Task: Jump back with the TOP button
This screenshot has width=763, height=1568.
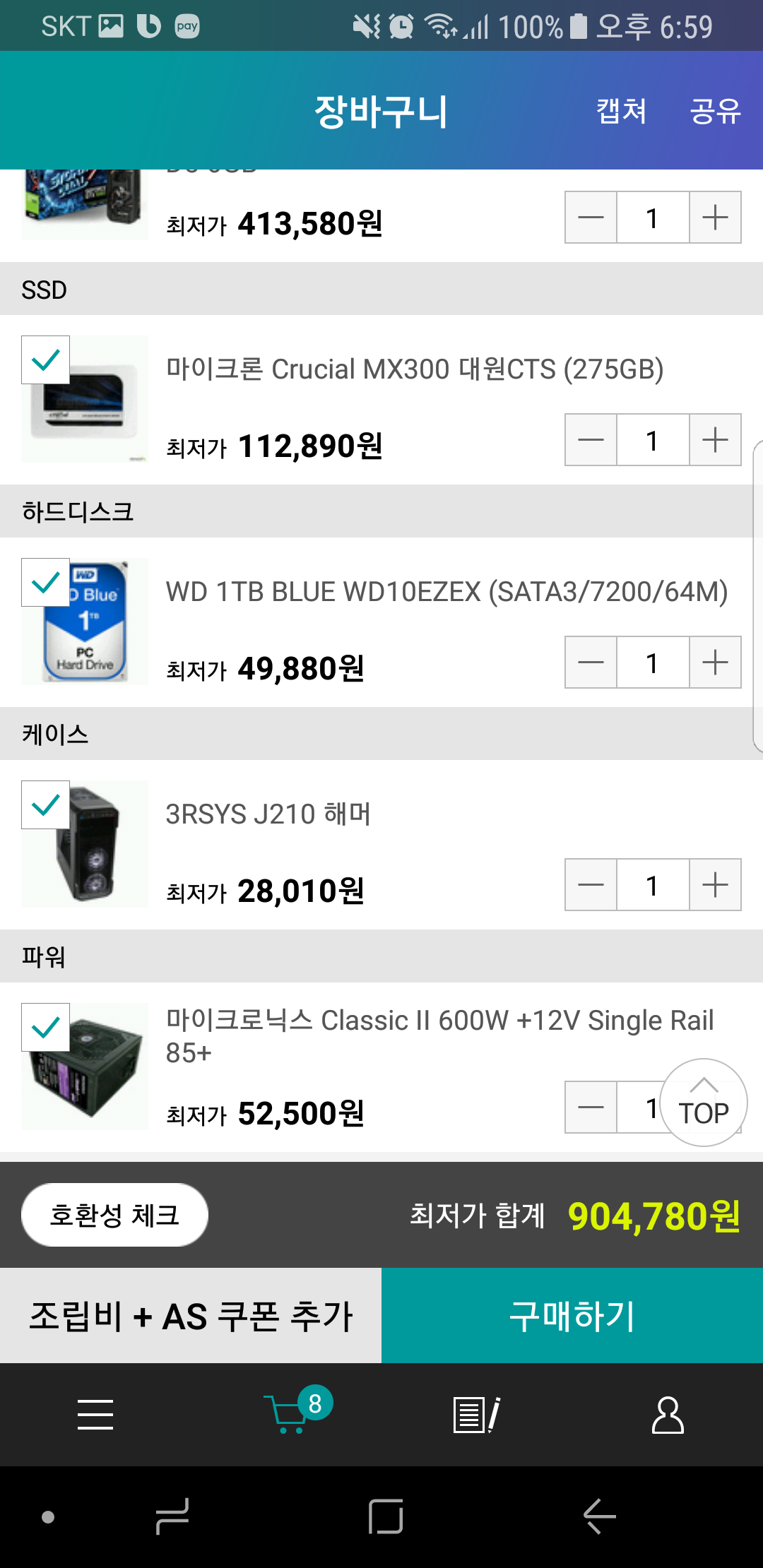Action: (704, 1103)
